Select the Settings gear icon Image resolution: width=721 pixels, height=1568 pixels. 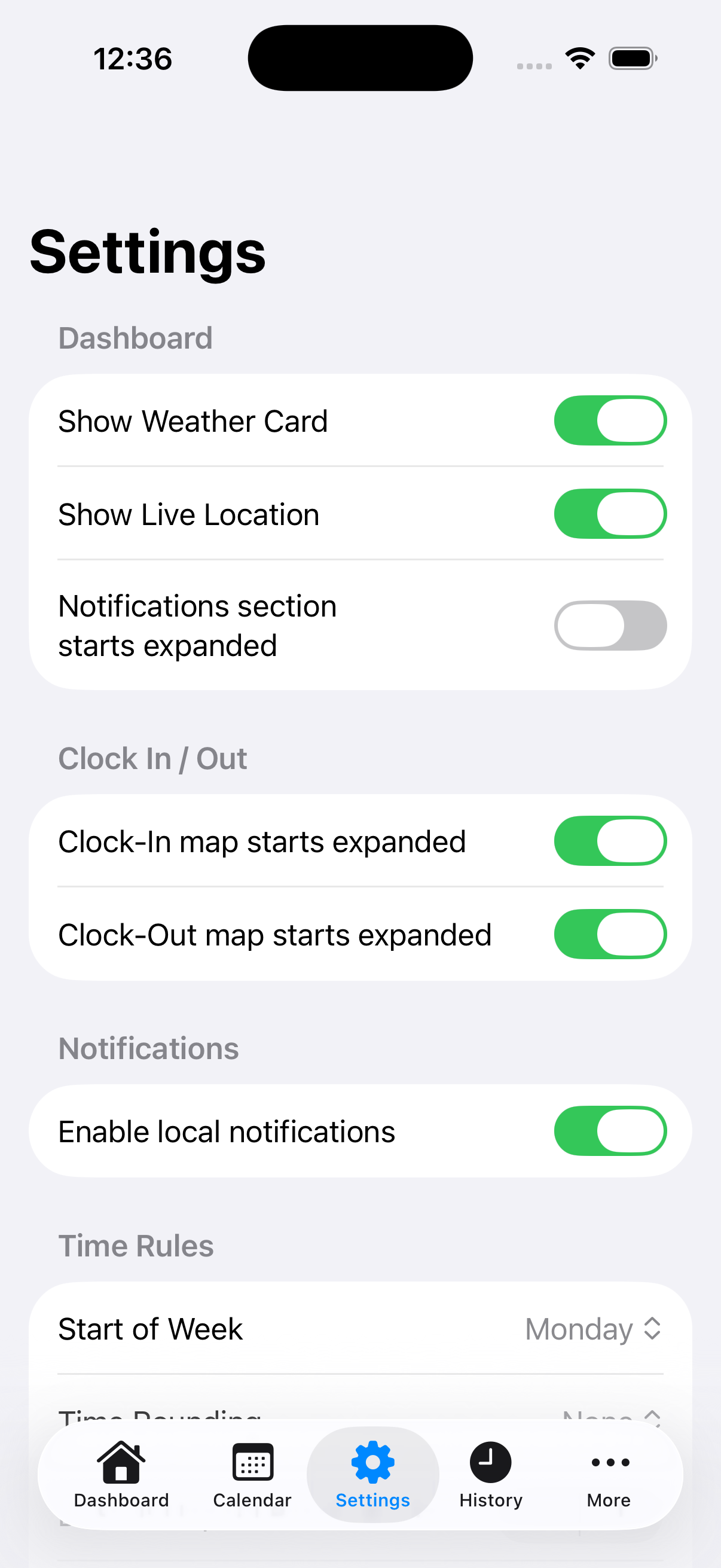[372, 1462]
